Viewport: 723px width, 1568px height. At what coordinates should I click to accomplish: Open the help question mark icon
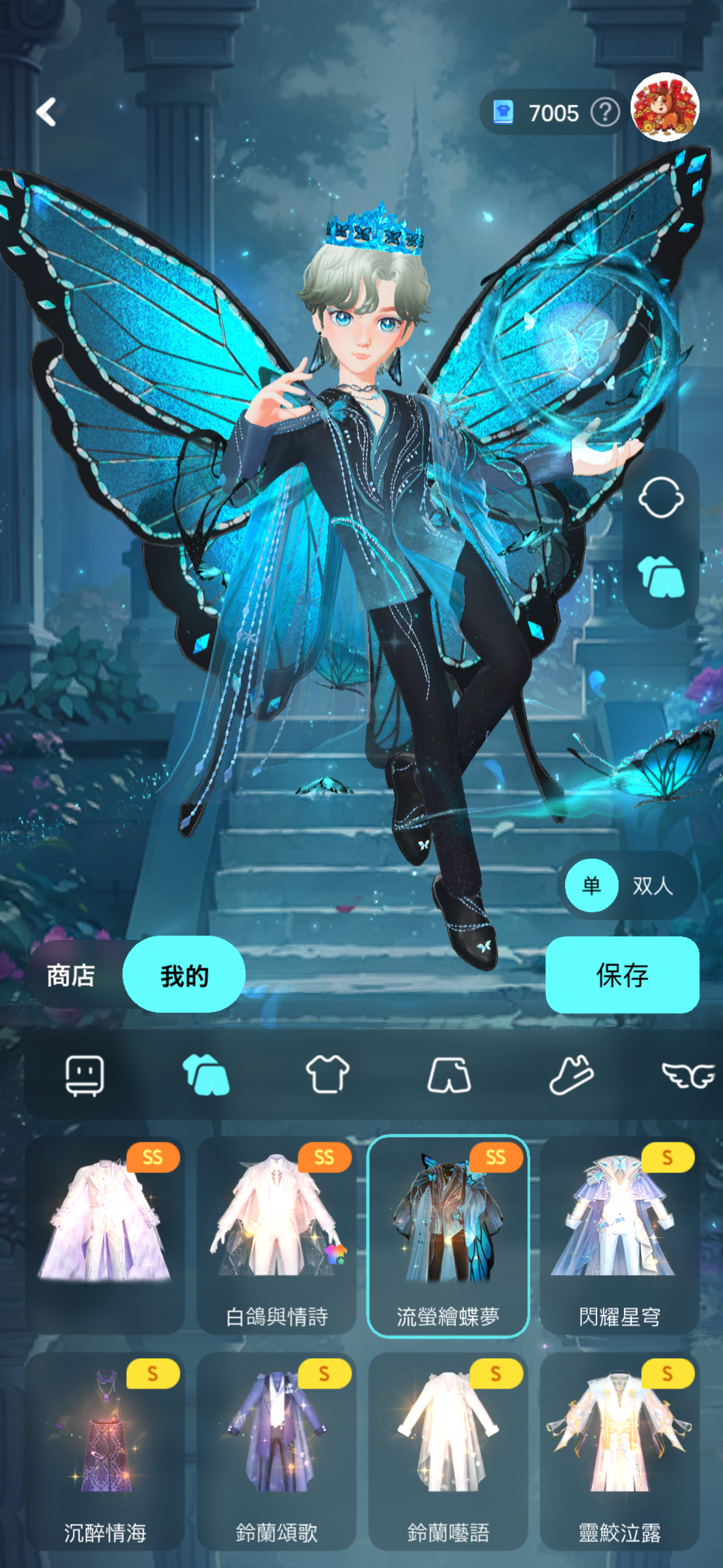pyautogui.click(x=604, y=113)
